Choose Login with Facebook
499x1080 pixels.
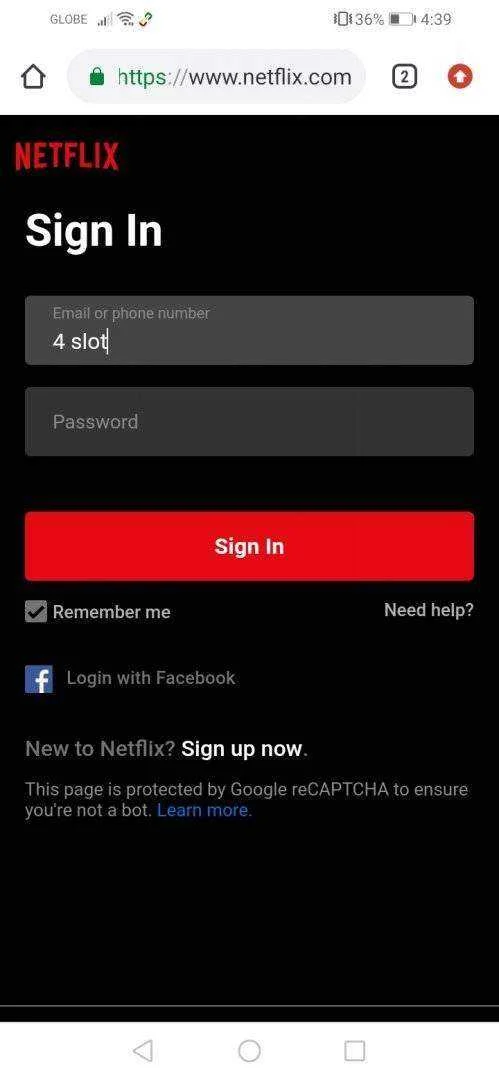130,678
